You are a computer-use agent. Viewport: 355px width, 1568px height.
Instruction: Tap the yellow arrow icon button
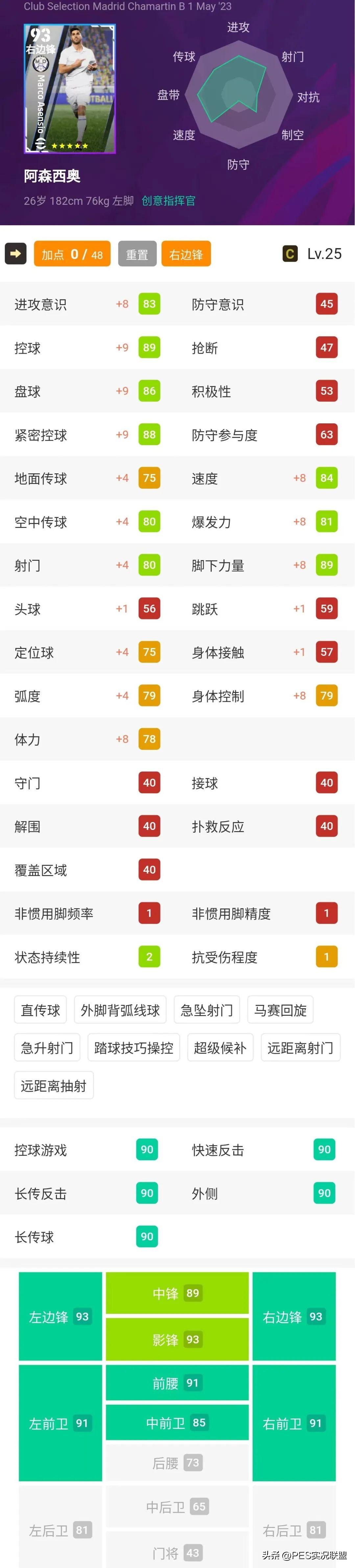pyautogui.click(x=16, y=254)
